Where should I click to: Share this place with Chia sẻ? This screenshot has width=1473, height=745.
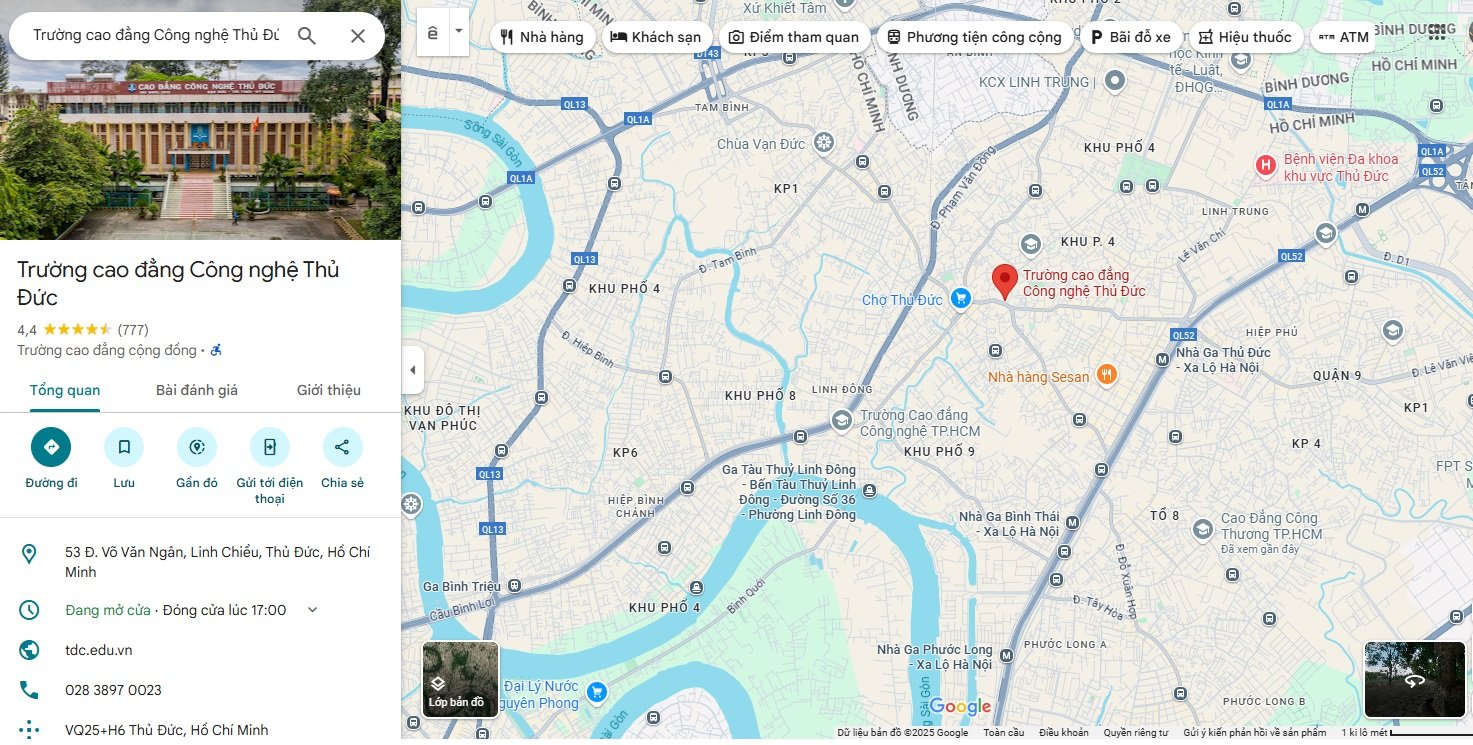tap(342, 447)
